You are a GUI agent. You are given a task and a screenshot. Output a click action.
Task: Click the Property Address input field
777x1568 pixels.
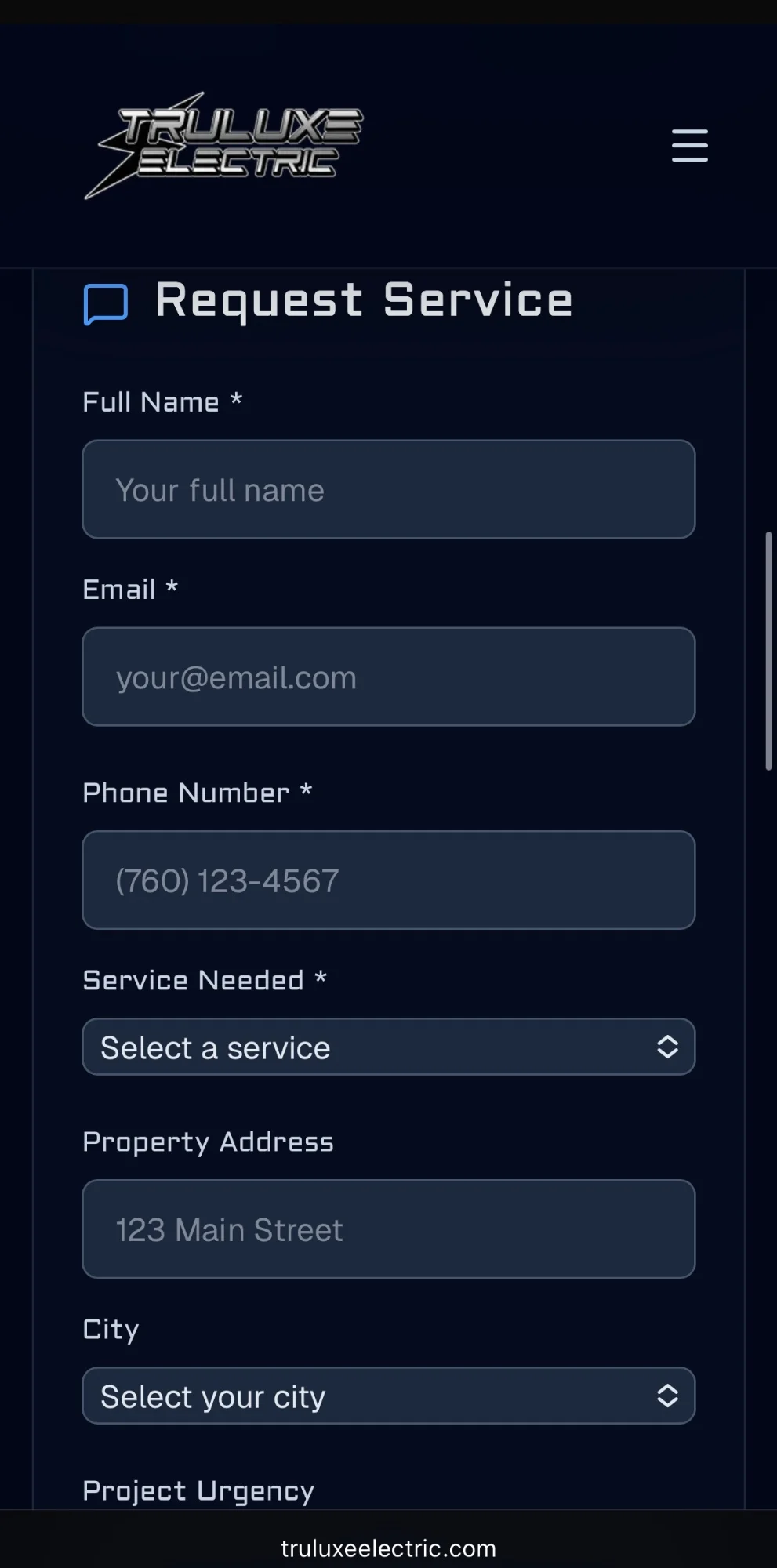point(388,1229)
